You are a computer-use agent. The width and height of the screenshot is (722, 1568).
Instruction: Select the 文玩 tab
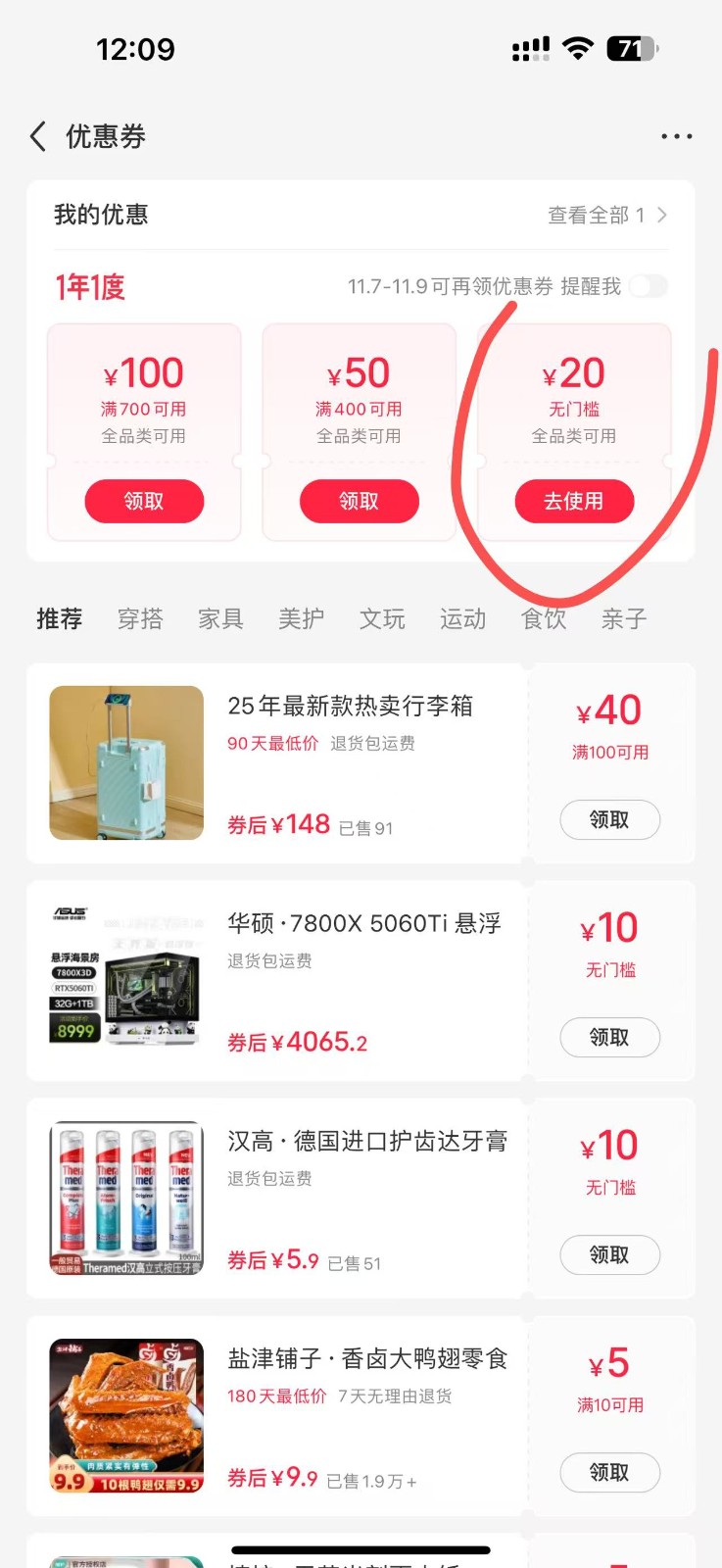[382, 618]
